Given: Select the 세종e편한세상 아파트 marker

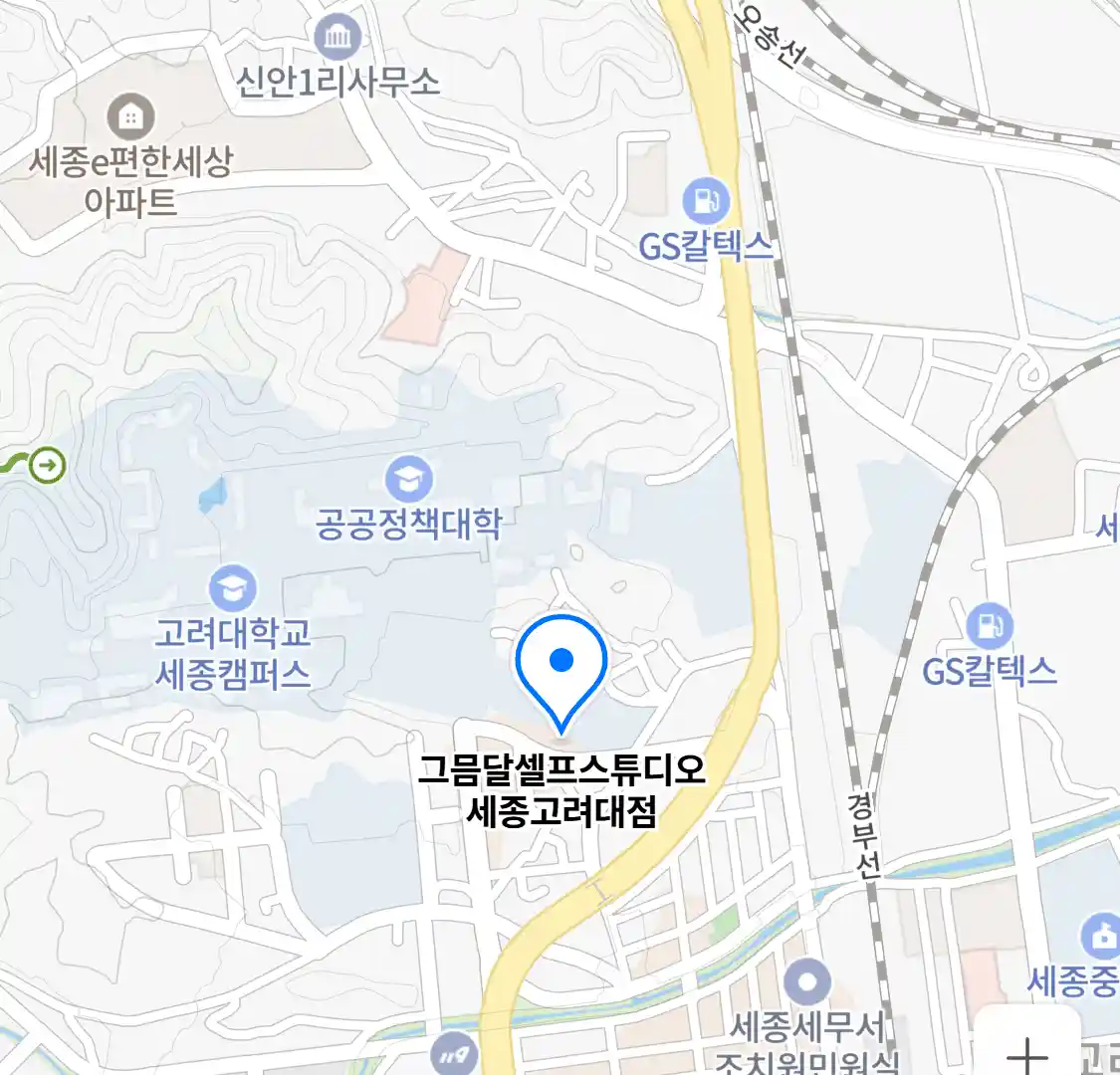Looking at the screenshot, I should 129,117.
